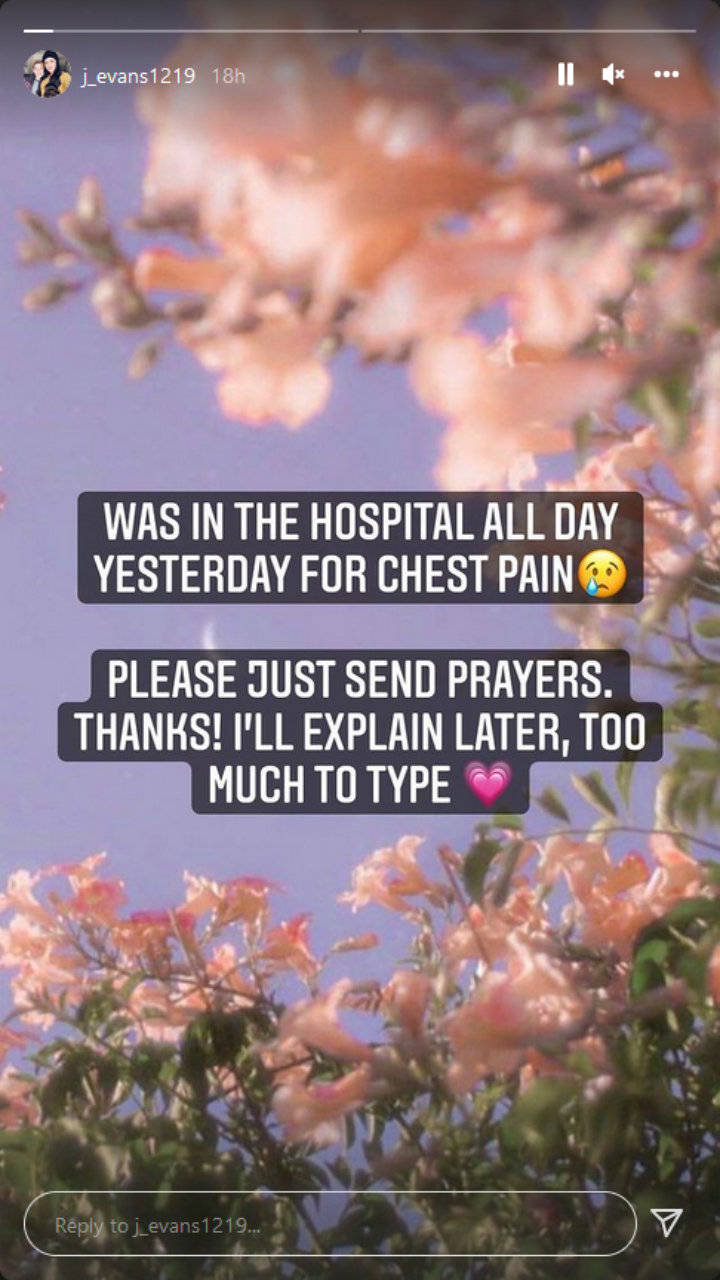Share story via paper plane icon
Image resolution: width=720 pixels, height=1280 pixels.
(x=666, y=1222)
